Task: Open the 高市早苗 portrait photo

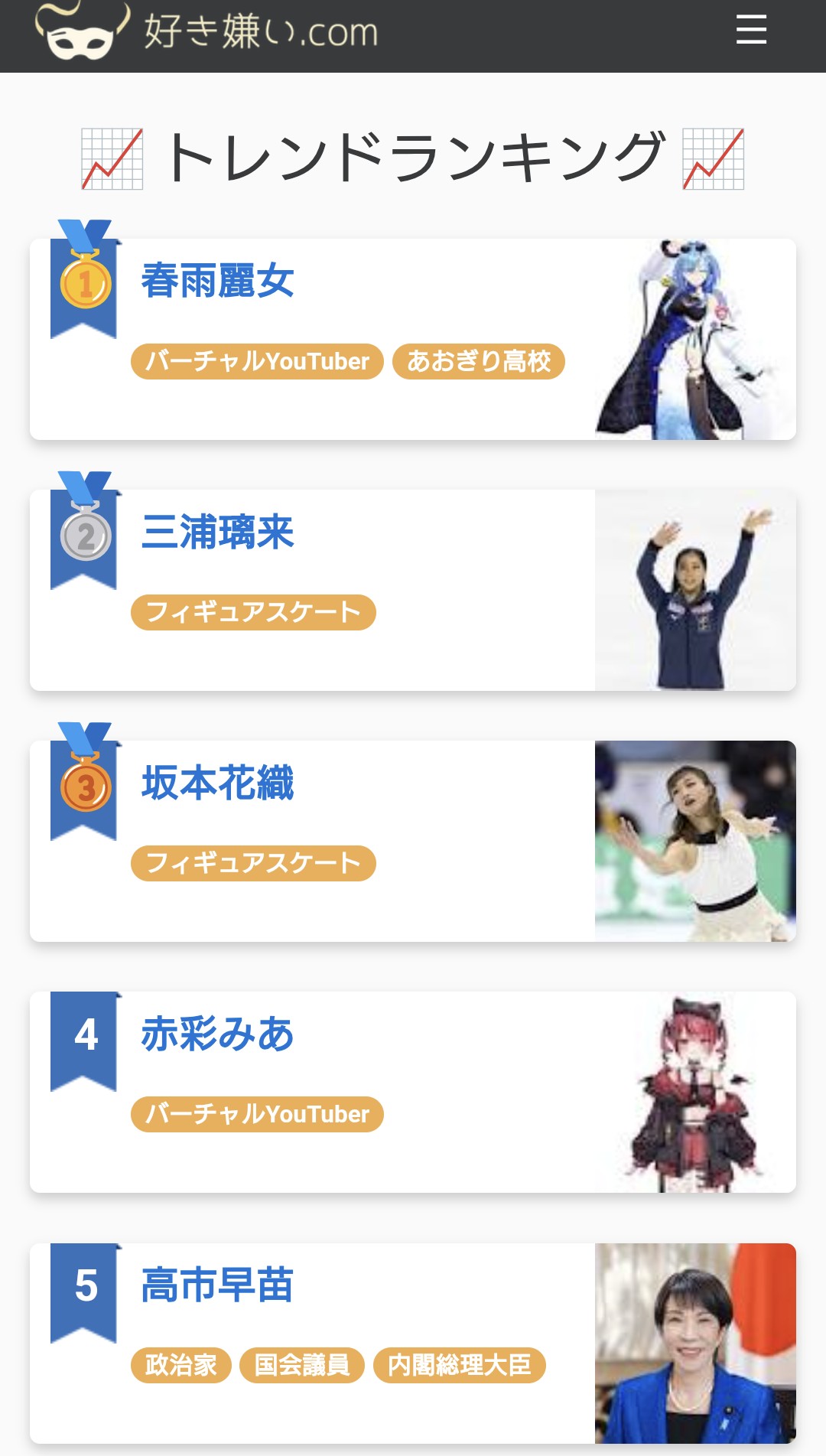Action: (694, 1344)
